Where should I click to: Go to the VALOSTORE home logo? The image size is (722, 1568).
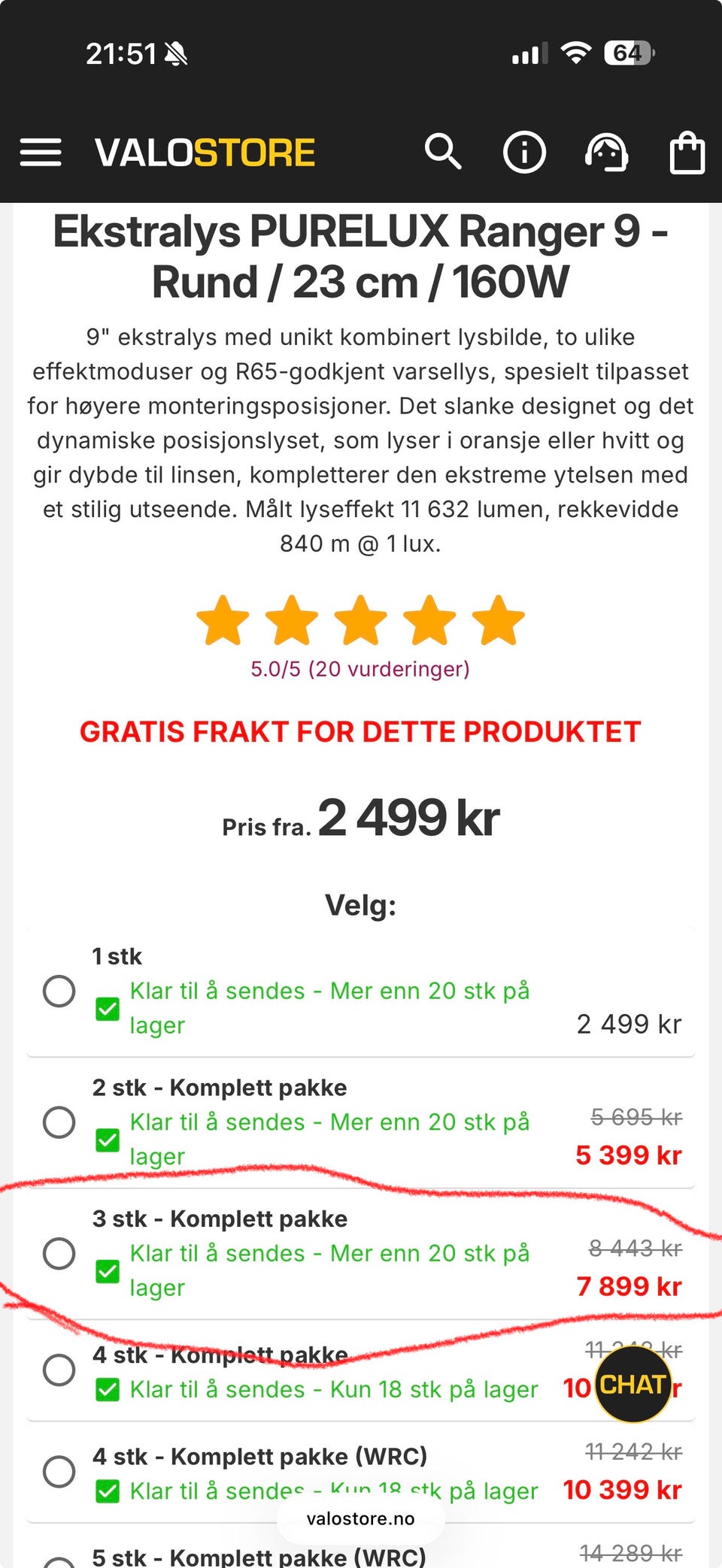click(x=205, y=153)
